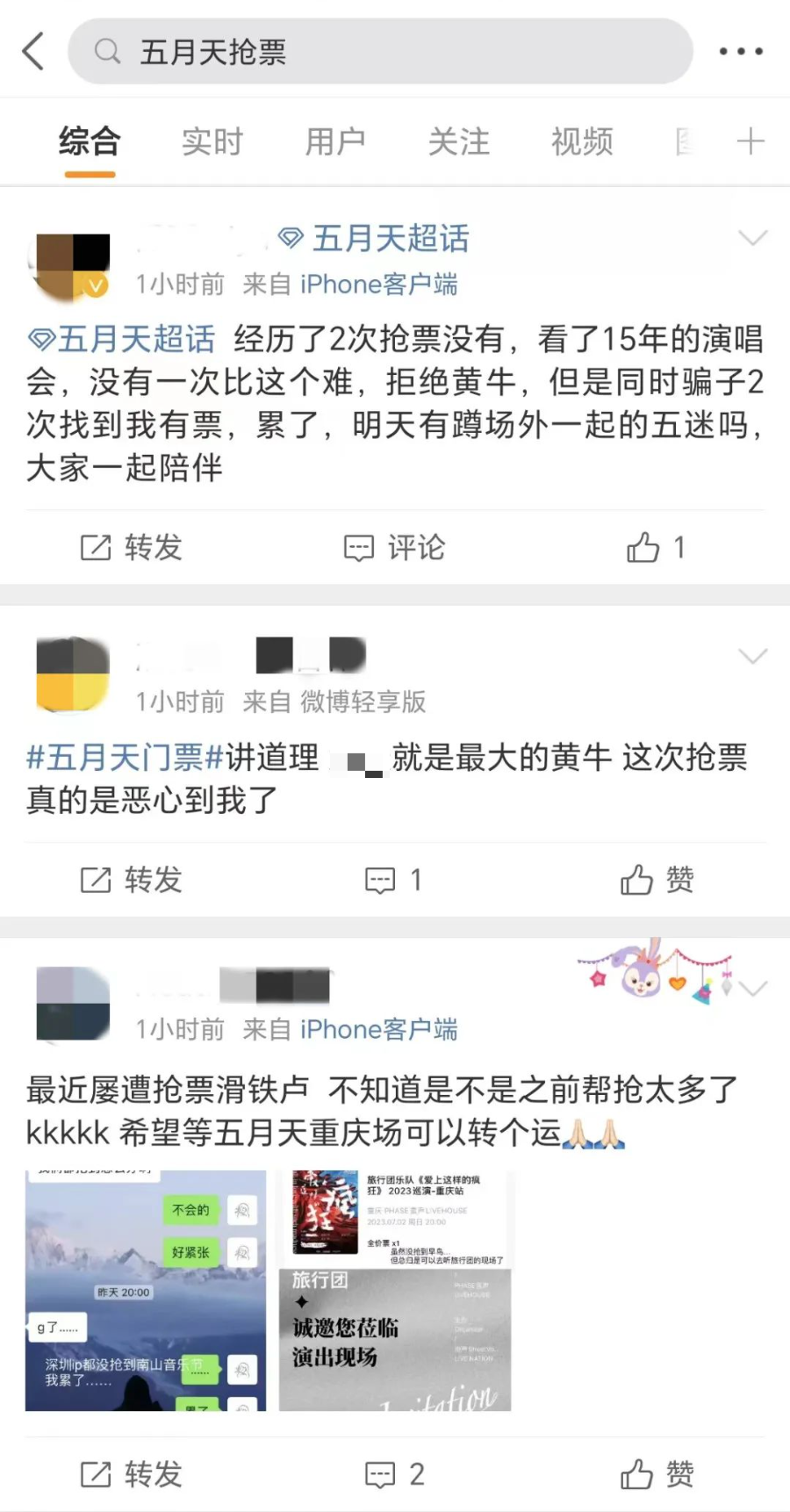The width and height of the screenshot is (790, 1512).
Task: Open the 旅行团 concert ticket image
Action: point(395,1290)
